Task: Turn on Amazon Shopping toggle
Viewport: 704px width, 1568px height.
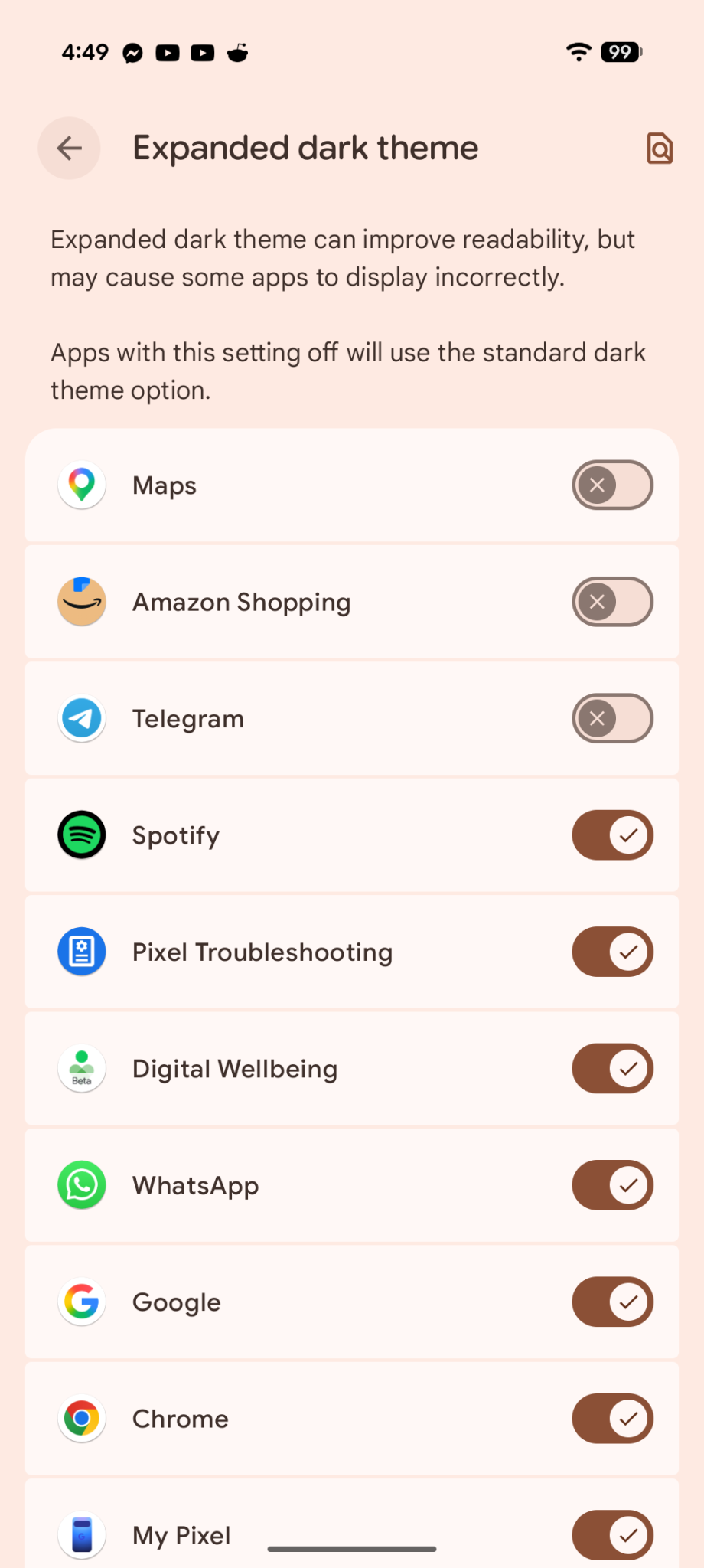Action: point(612,602)
